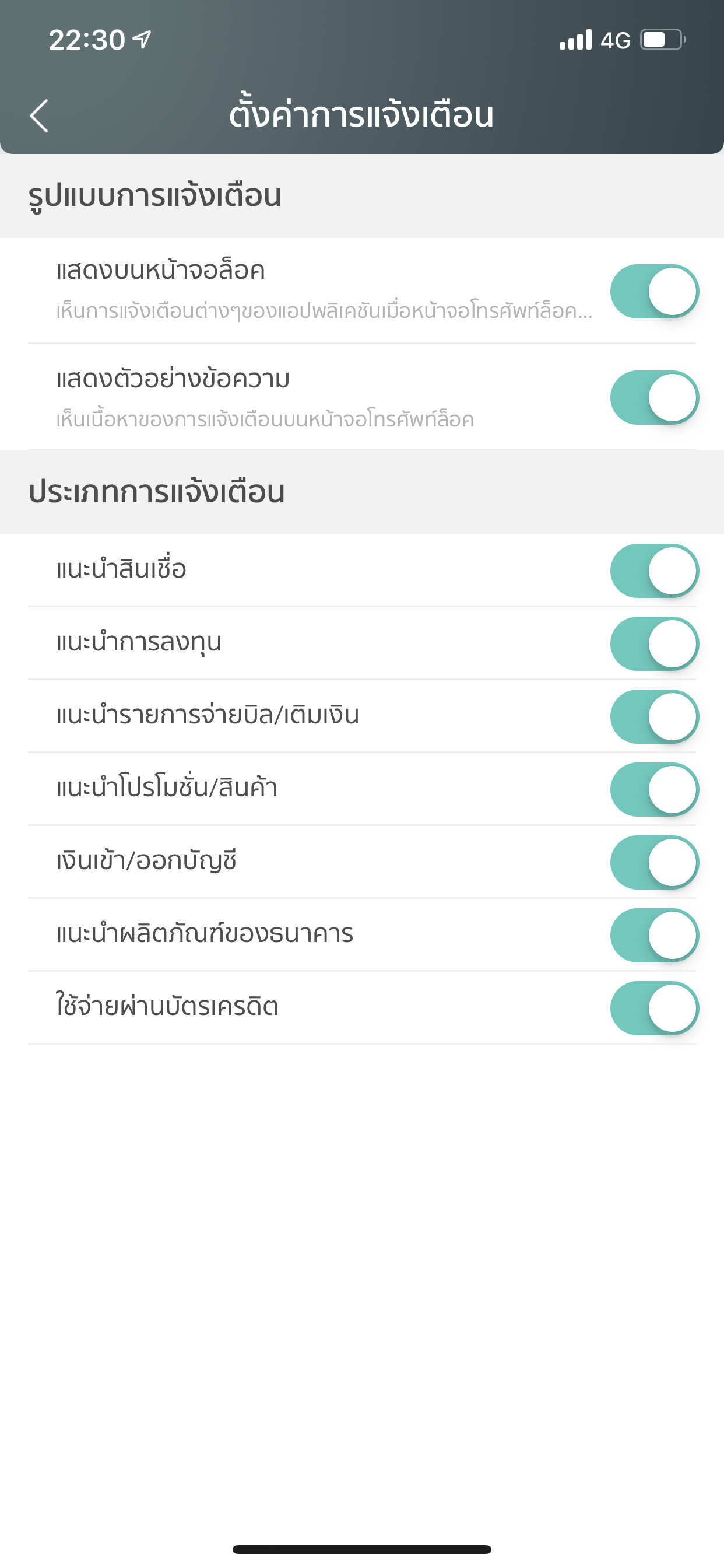This screenshot has width=724, height=1568.
Task: Toggle ใช้จ่ายผ่านบัตรเครดิต notifications
Action: point(654,1009)
